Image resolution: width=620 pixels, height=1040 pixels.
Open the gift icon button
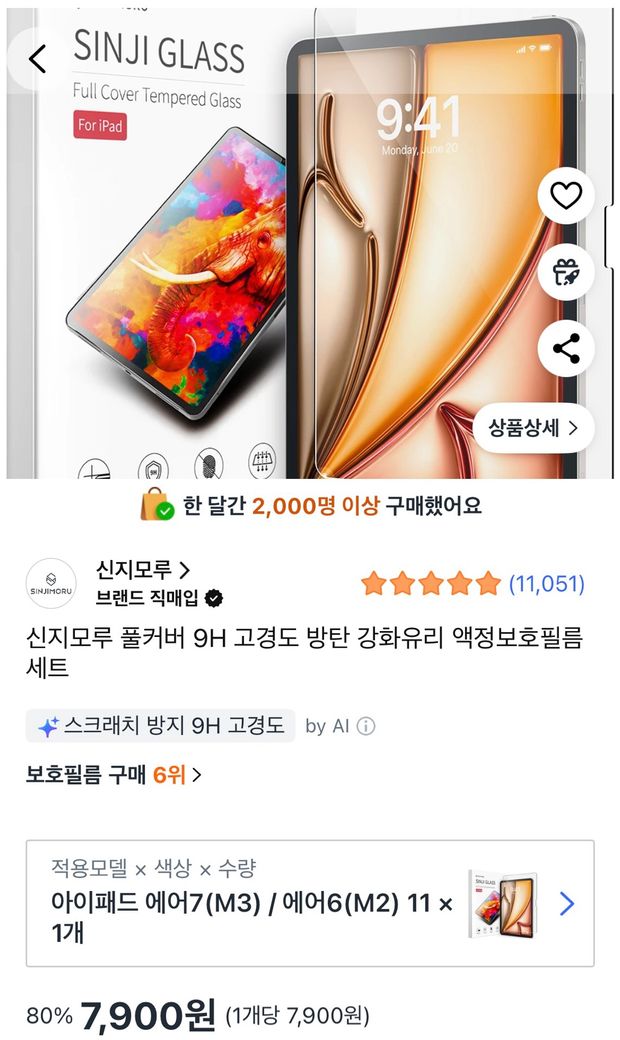566,272
